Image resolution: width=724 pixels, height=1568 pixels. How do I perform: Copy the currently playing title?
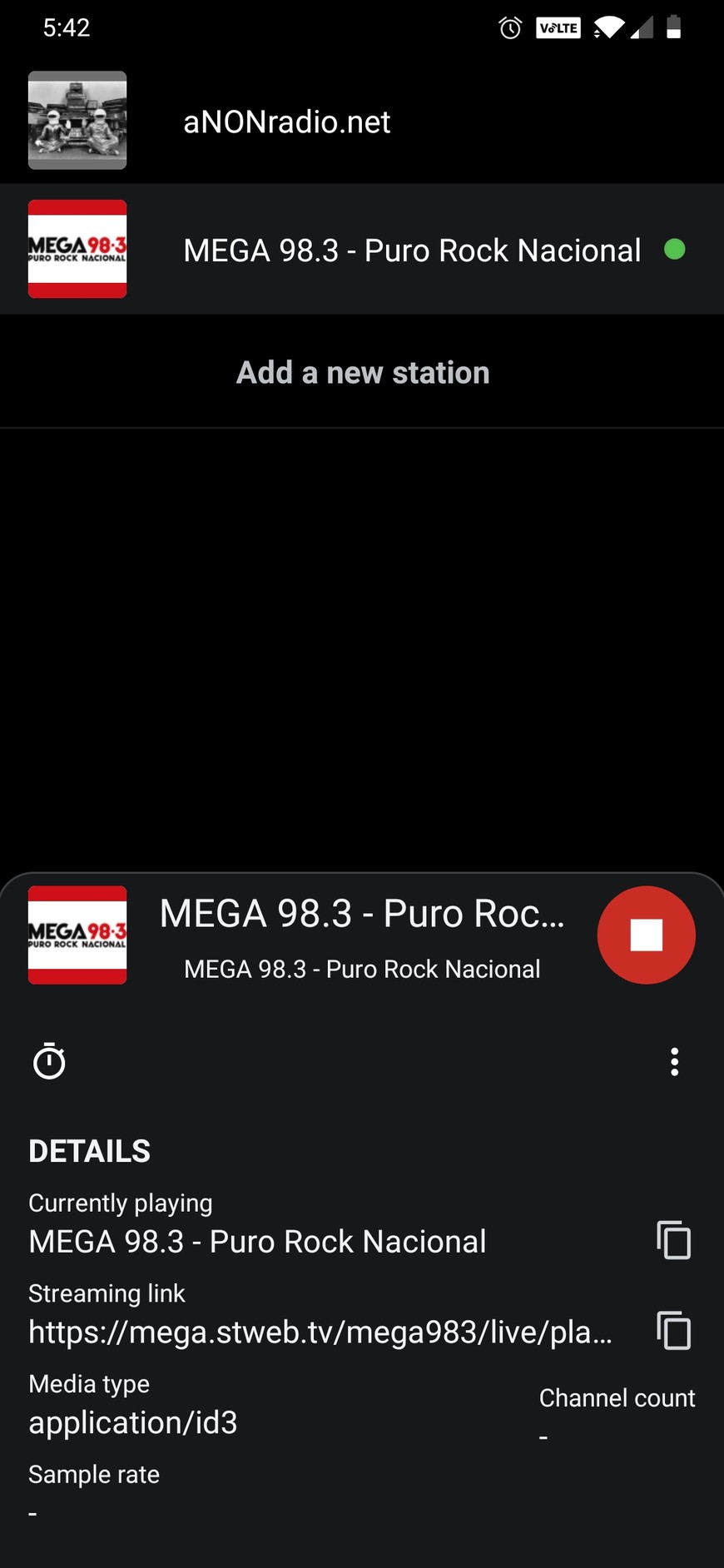673,1240
